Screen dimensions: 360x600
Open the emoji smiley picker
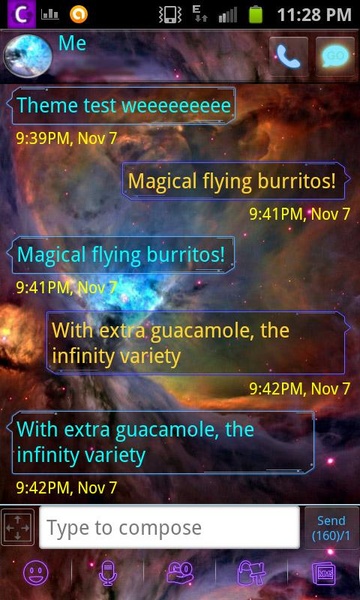pos(36,574)
